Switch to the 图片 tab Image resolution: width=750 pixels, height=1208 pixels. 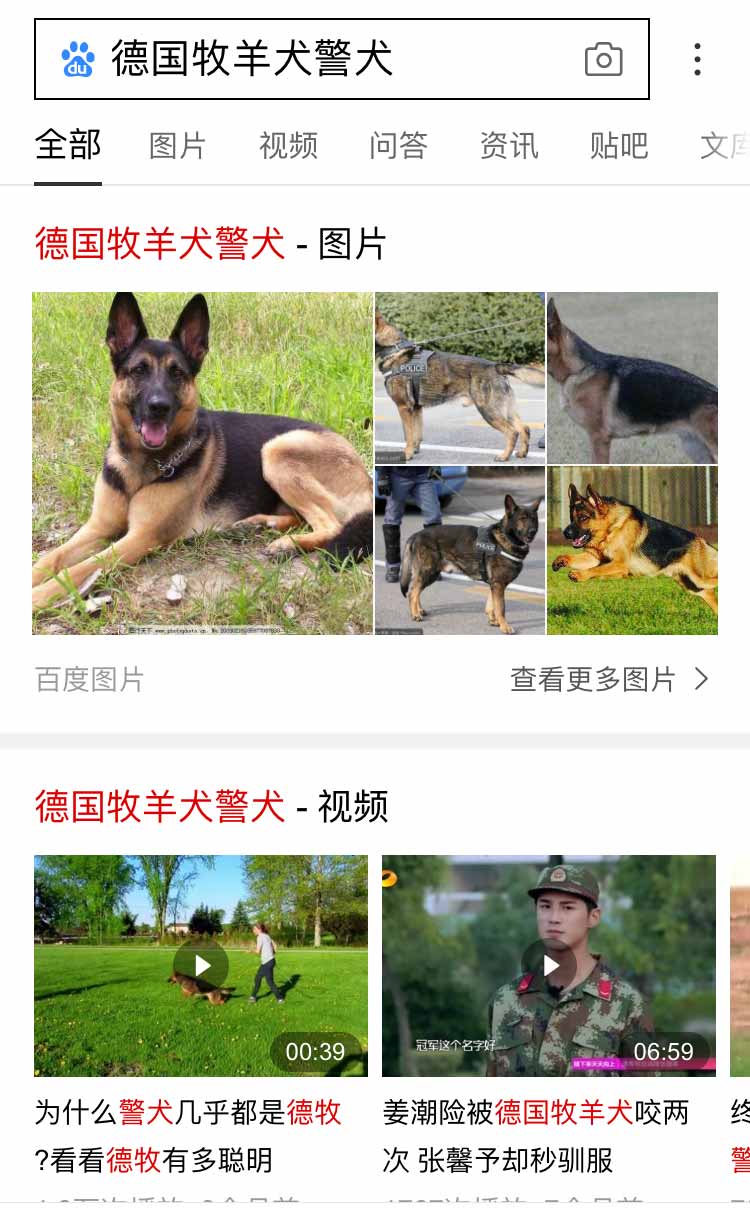coord(178,146)
